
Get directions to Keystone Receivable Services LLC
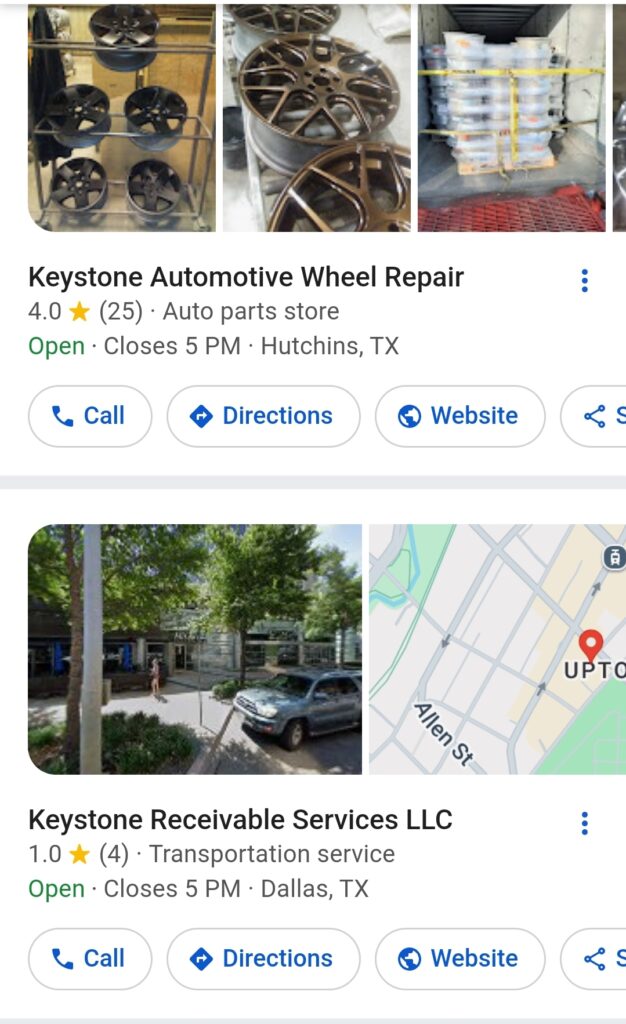[x=263, y=958]
